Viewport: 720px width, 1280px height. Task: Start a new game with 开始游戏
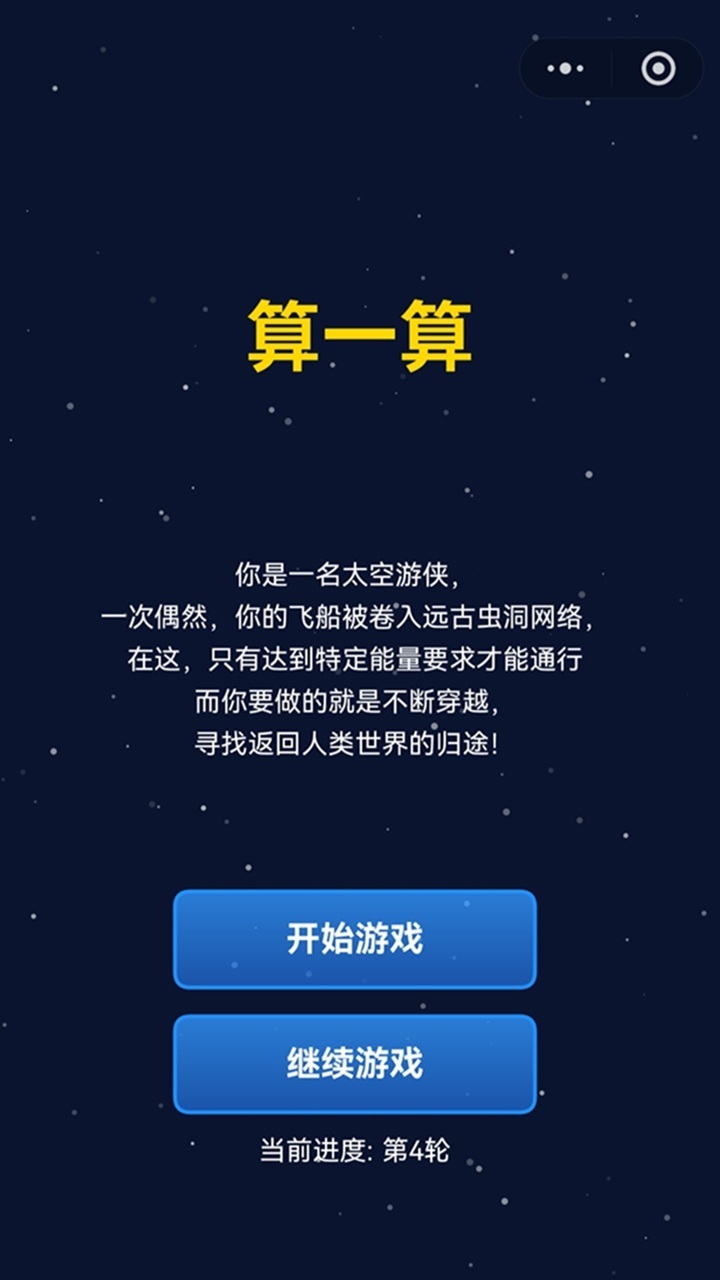pos(353,938)
